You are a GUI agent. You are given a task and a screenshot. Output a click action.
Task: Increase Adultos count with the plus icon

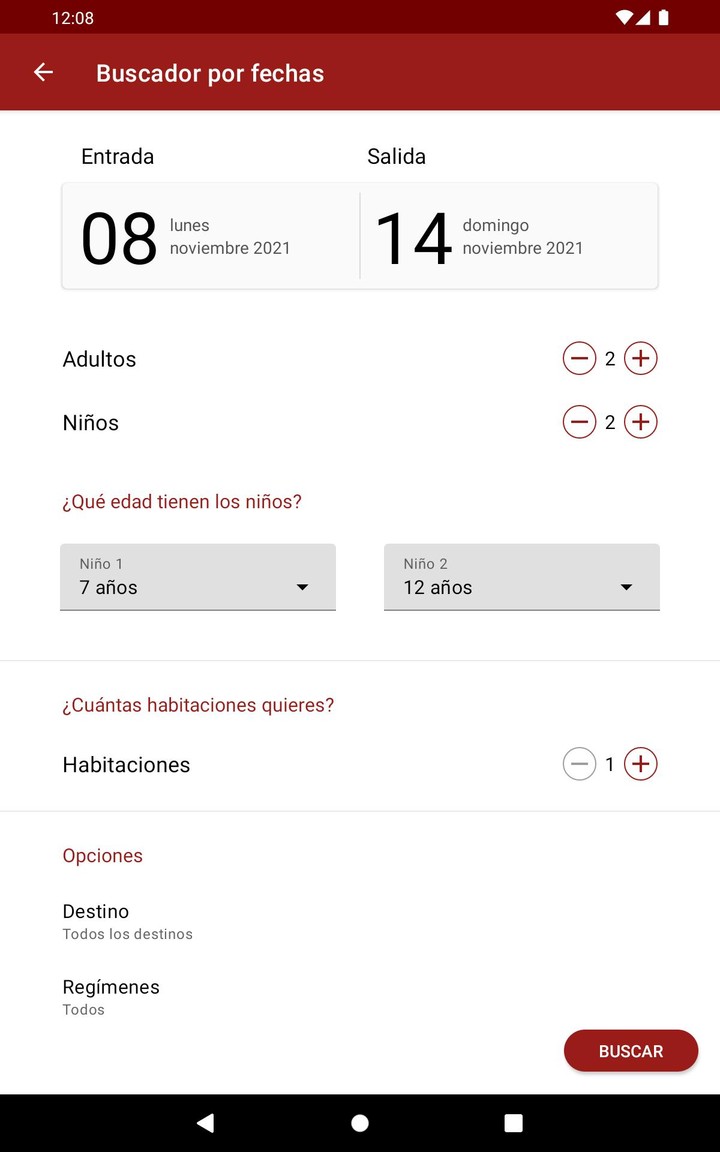(x=641, y=358)
